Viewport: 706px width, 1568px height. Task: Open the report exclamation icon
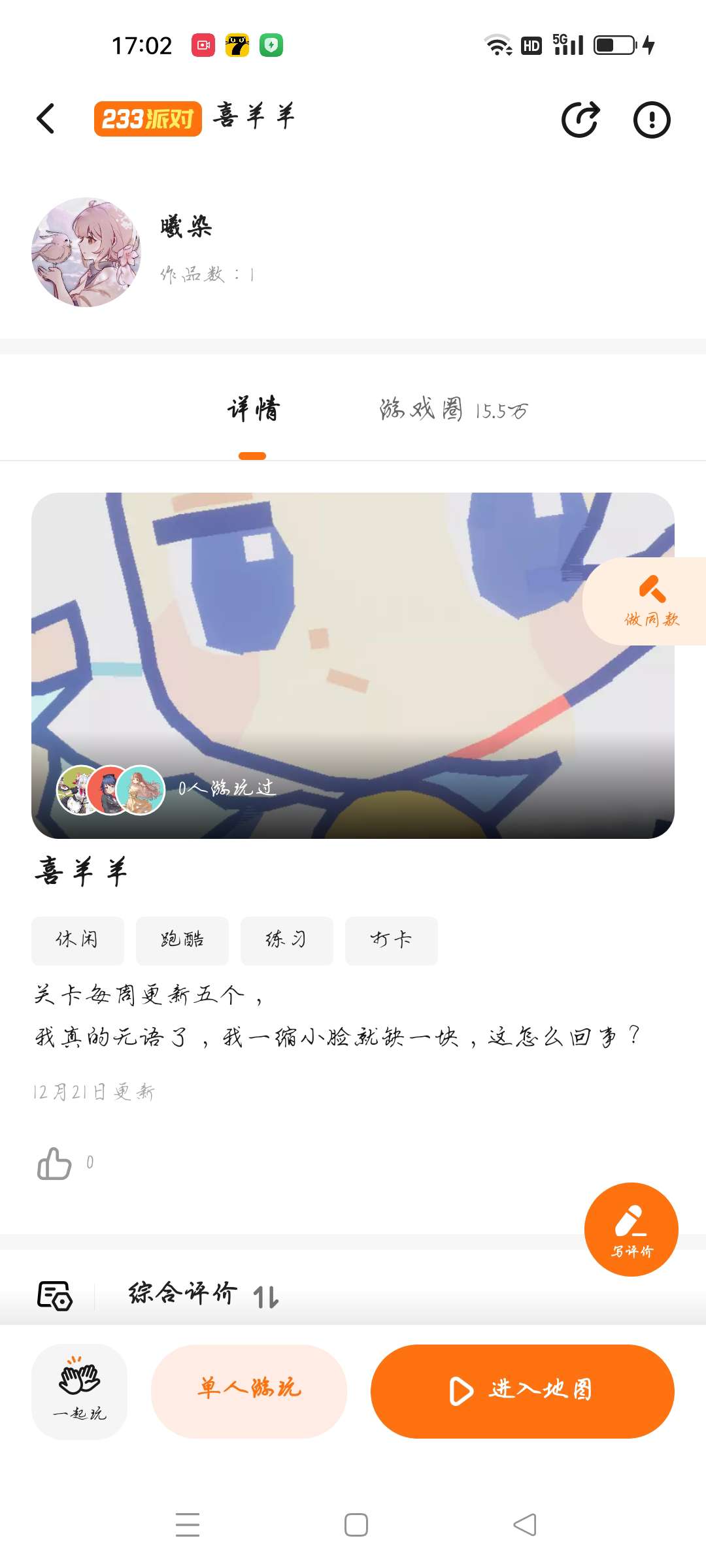tap(652, 120)
